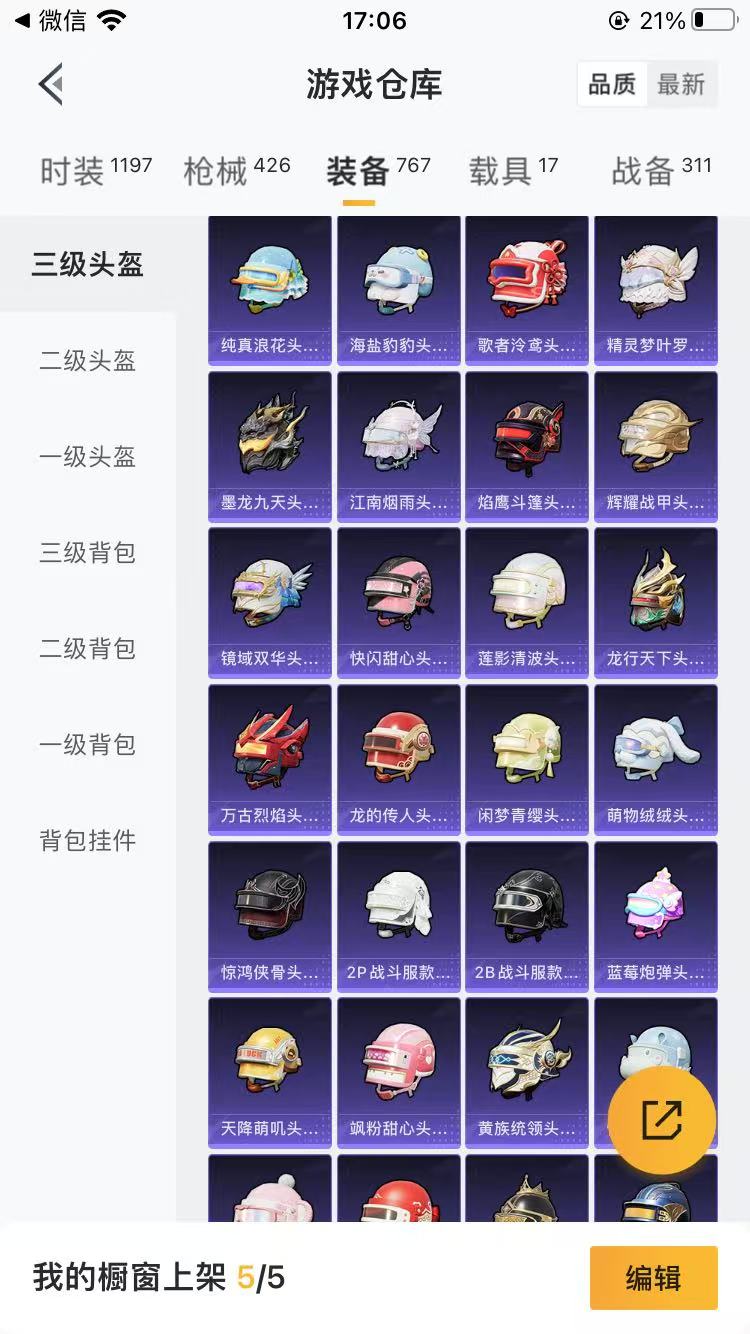Image resolution: width=750 pixels, height=1334 pixels.
Task: Tap the orange floating share button
Action: pyautogui.click(x=661, y=1120)
